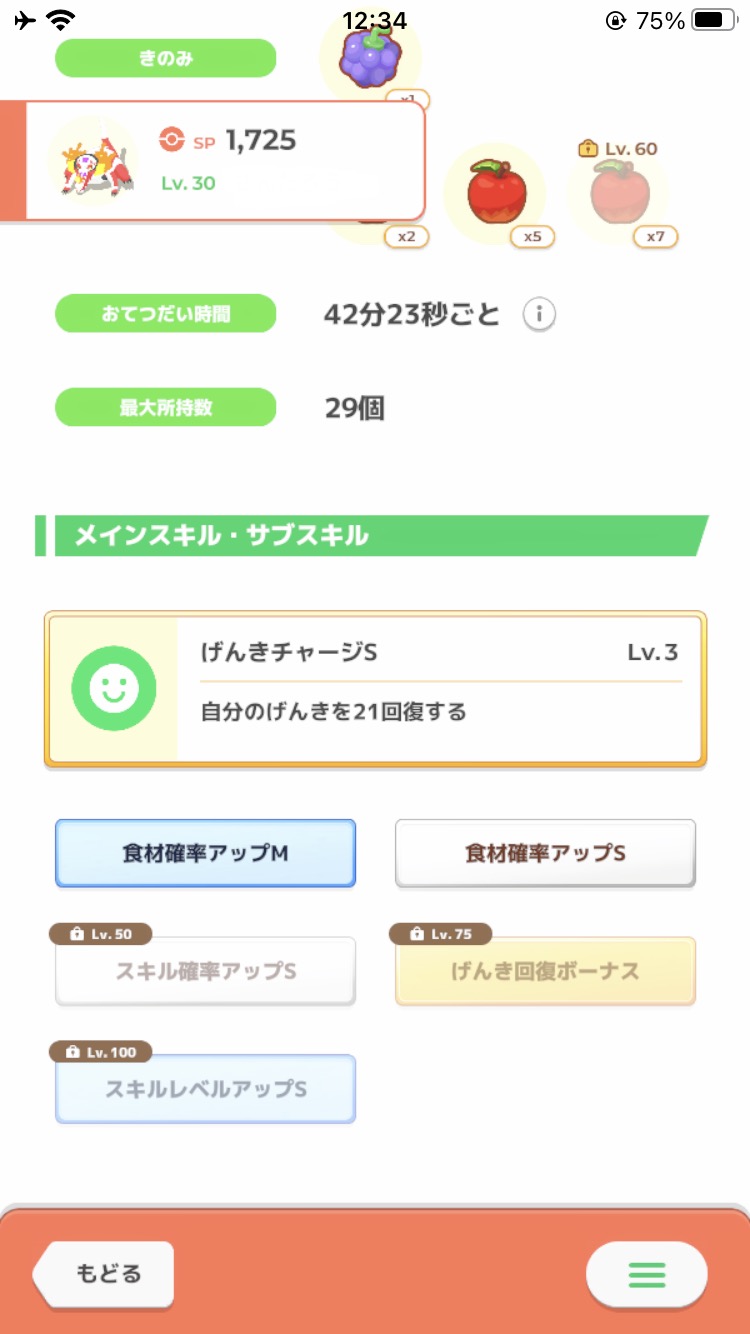Open the げんきチャージS main skill card
750x1334 pixels.
click(375, 689)
